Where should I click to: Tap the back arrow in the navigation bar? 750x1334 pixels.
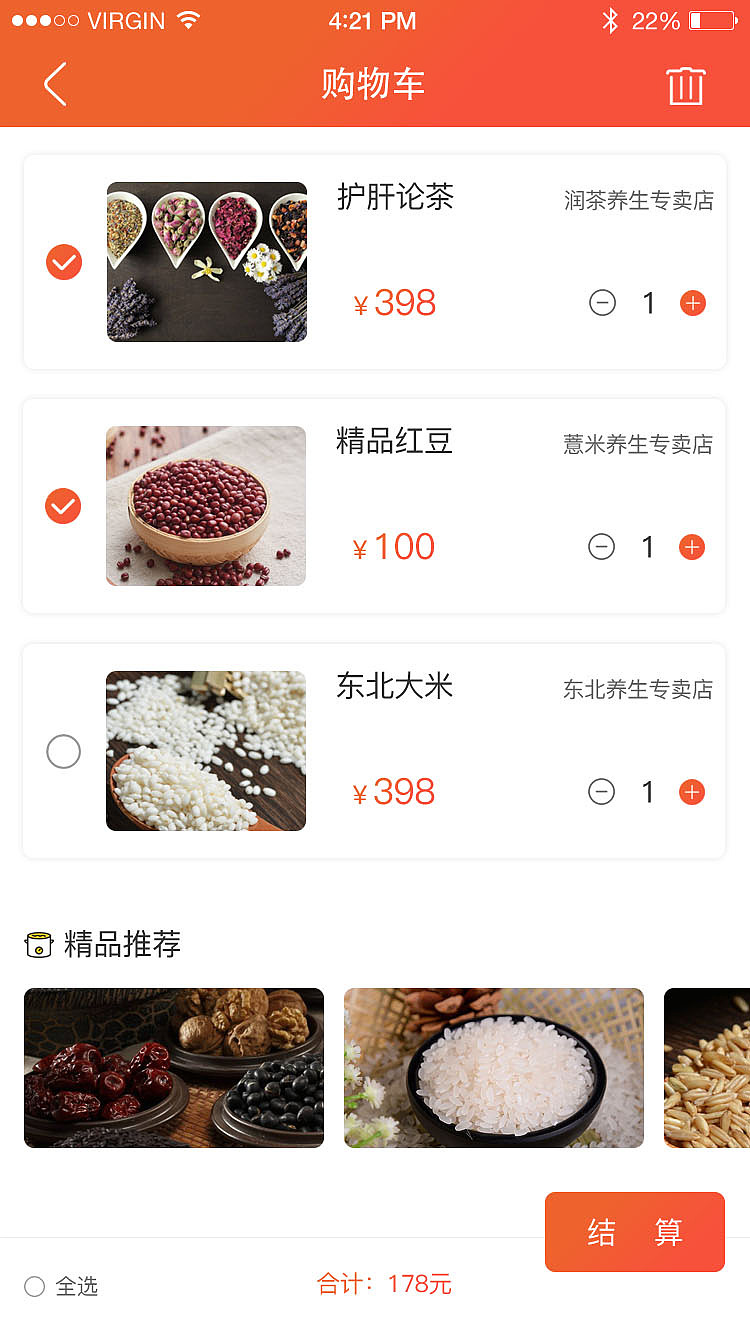point(55,85)
